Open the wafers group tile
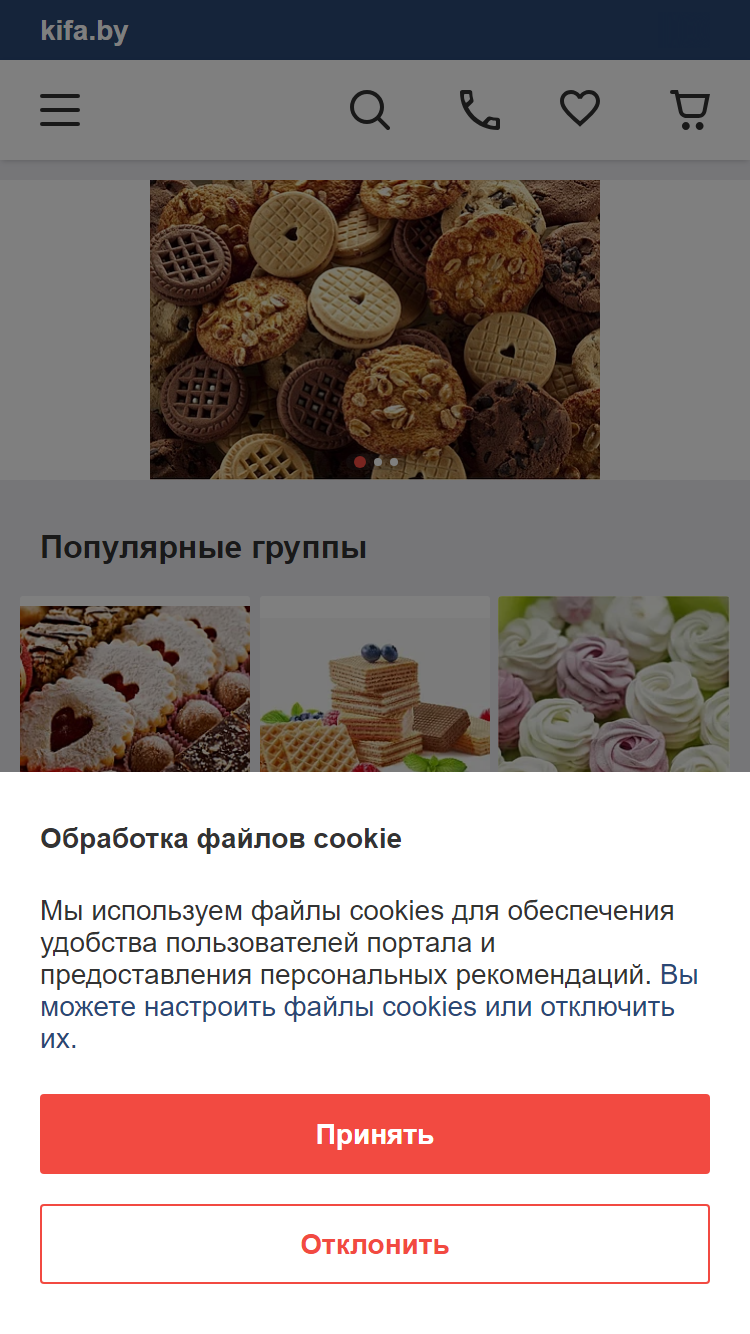Image resolution: width=750 pixels, height=1334 pixels. 375,685
